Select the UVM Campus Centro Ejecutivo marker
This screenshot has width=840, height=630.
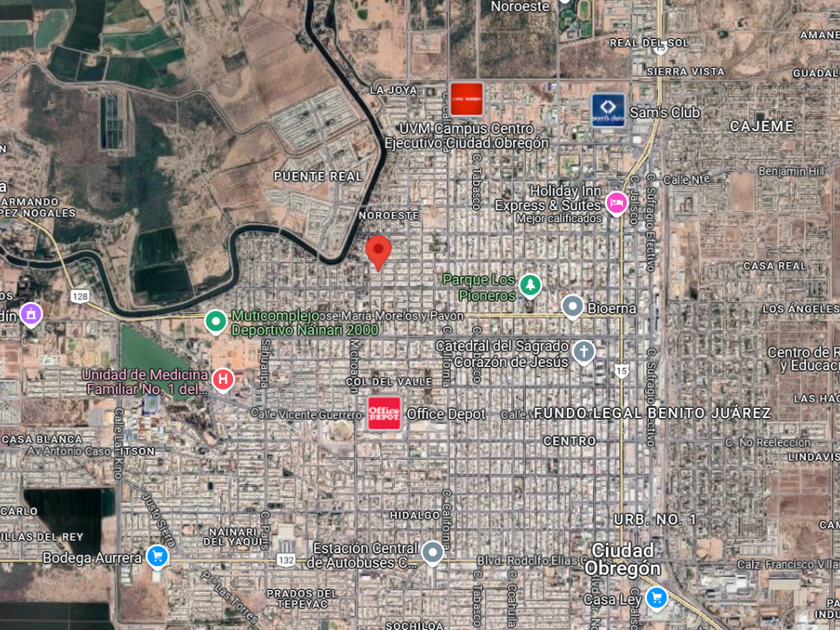click(x=467, y=99)
